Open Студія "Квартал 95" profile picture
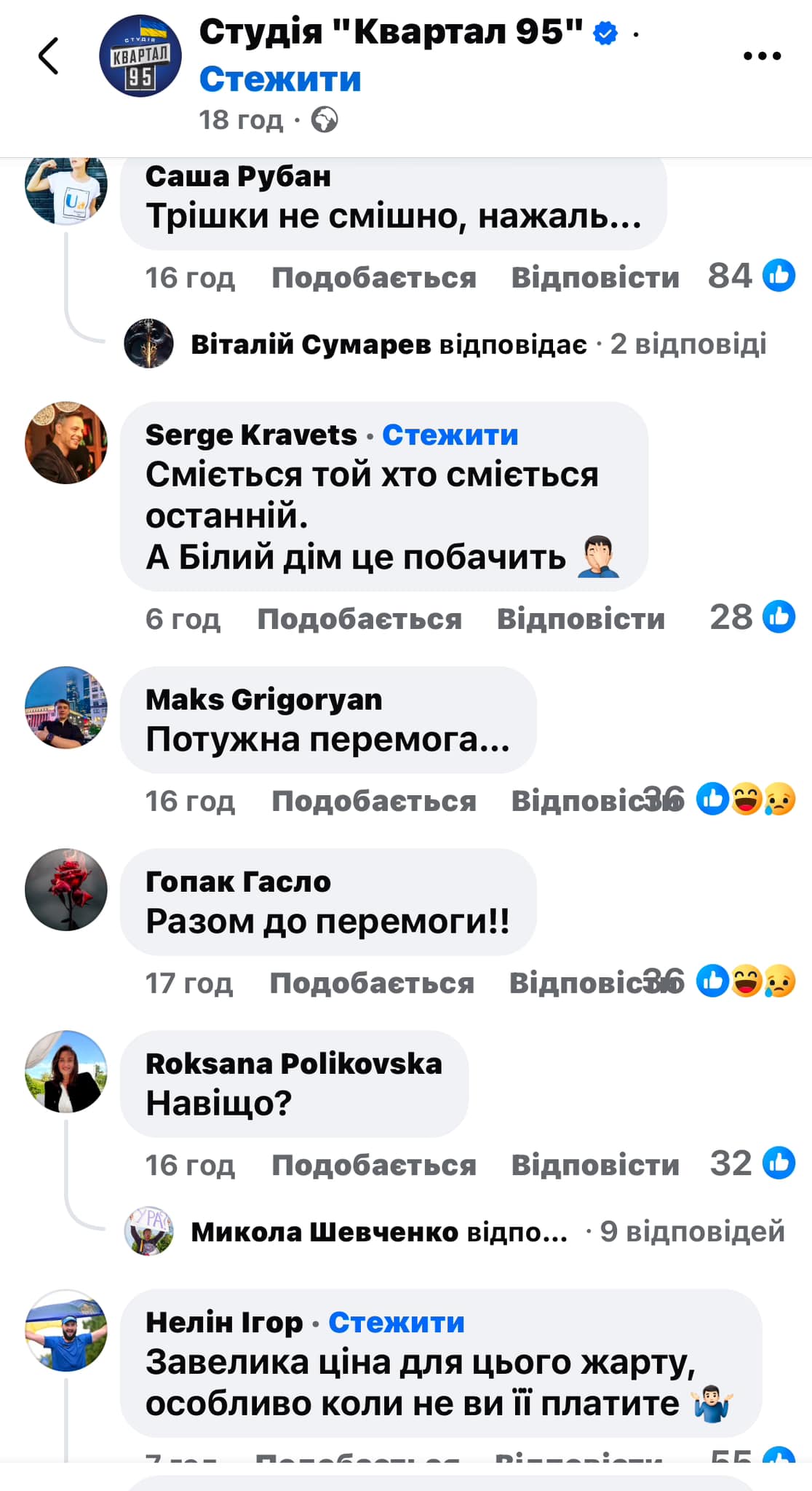Screen dimensions: 812x1491 click(140, 56)
